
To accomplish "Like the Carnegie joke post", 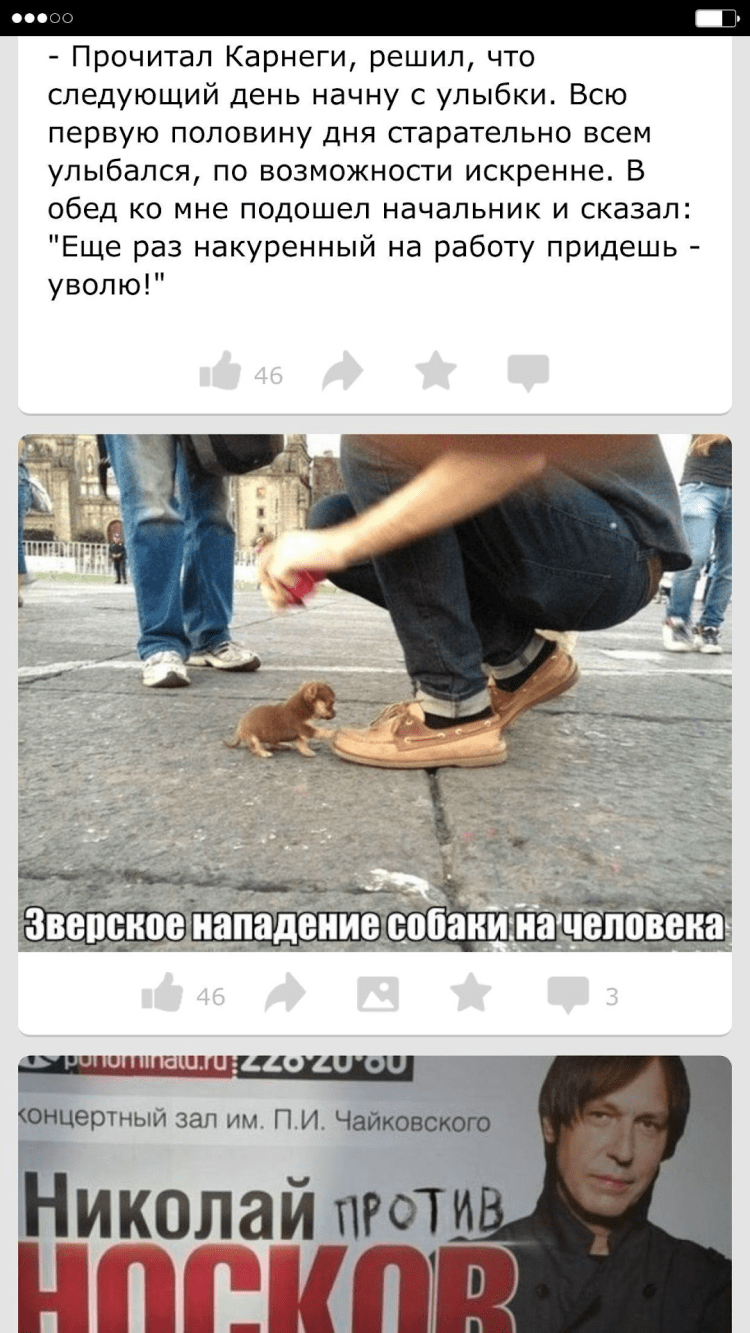I will point(221,372).
